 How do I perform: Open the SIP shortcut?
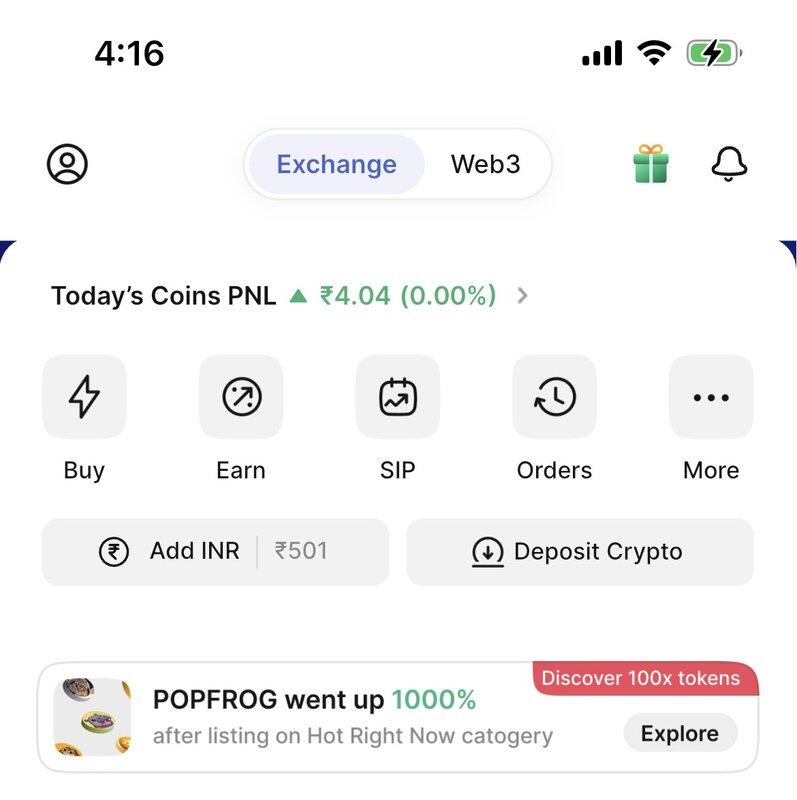[397, 398]
